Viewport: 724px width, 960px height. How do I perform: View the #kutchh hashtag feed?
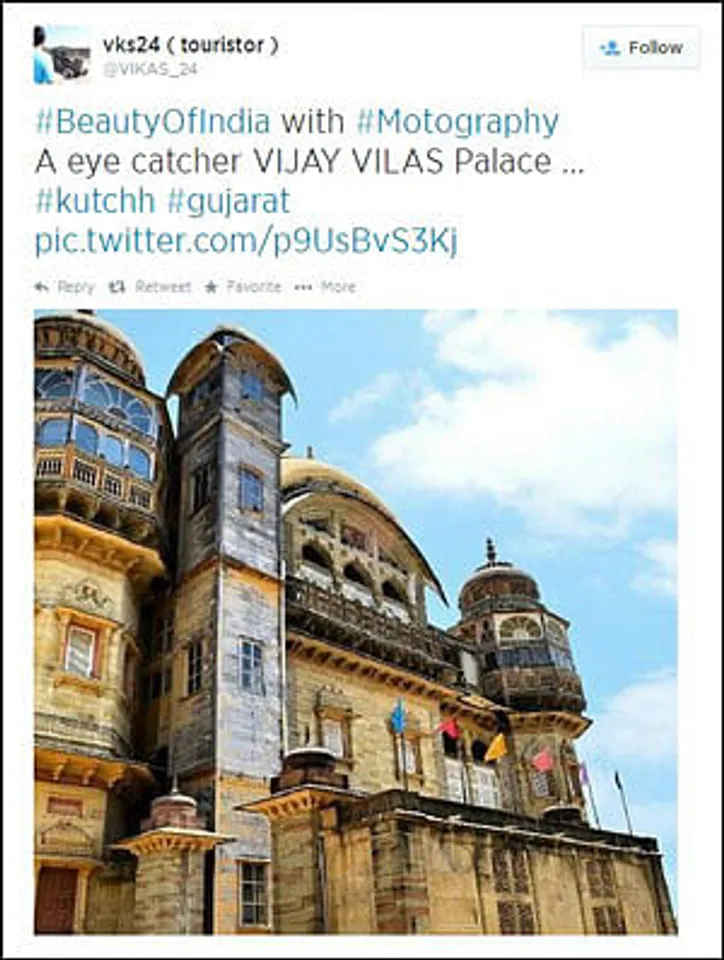(x=95, y=201)
